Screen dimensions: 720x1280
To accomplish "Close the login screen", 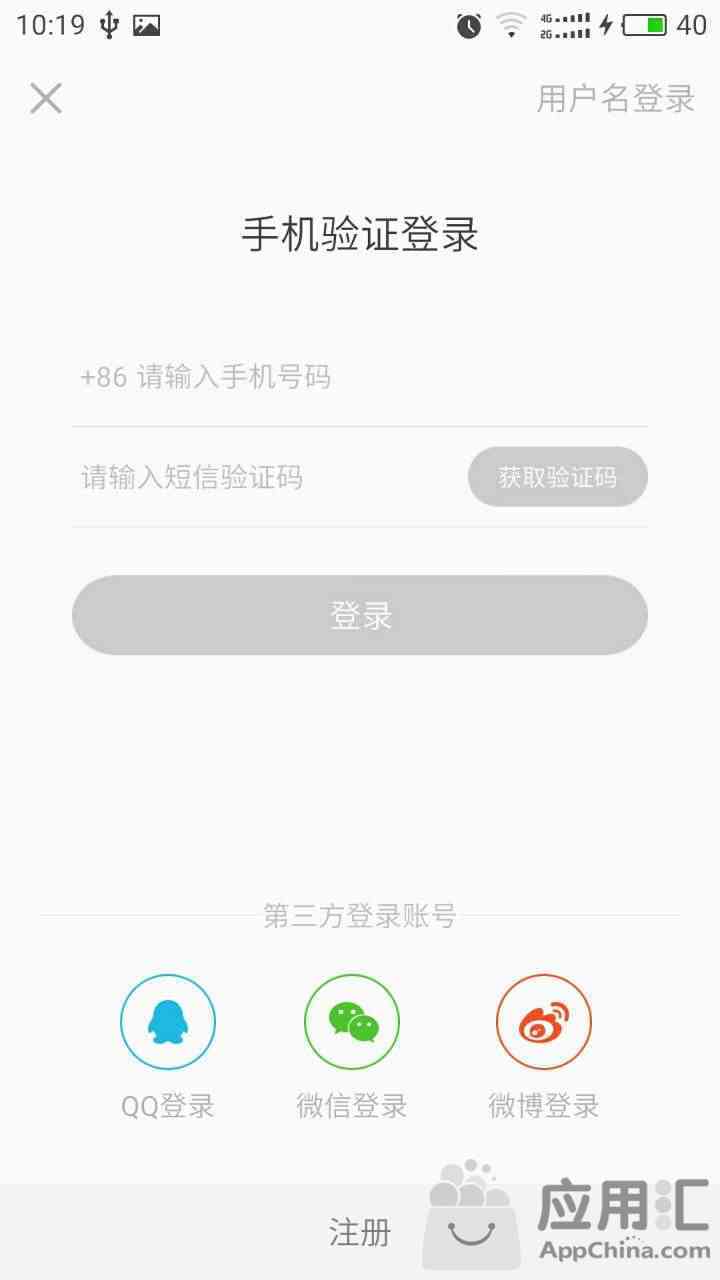I will [46, 98].
